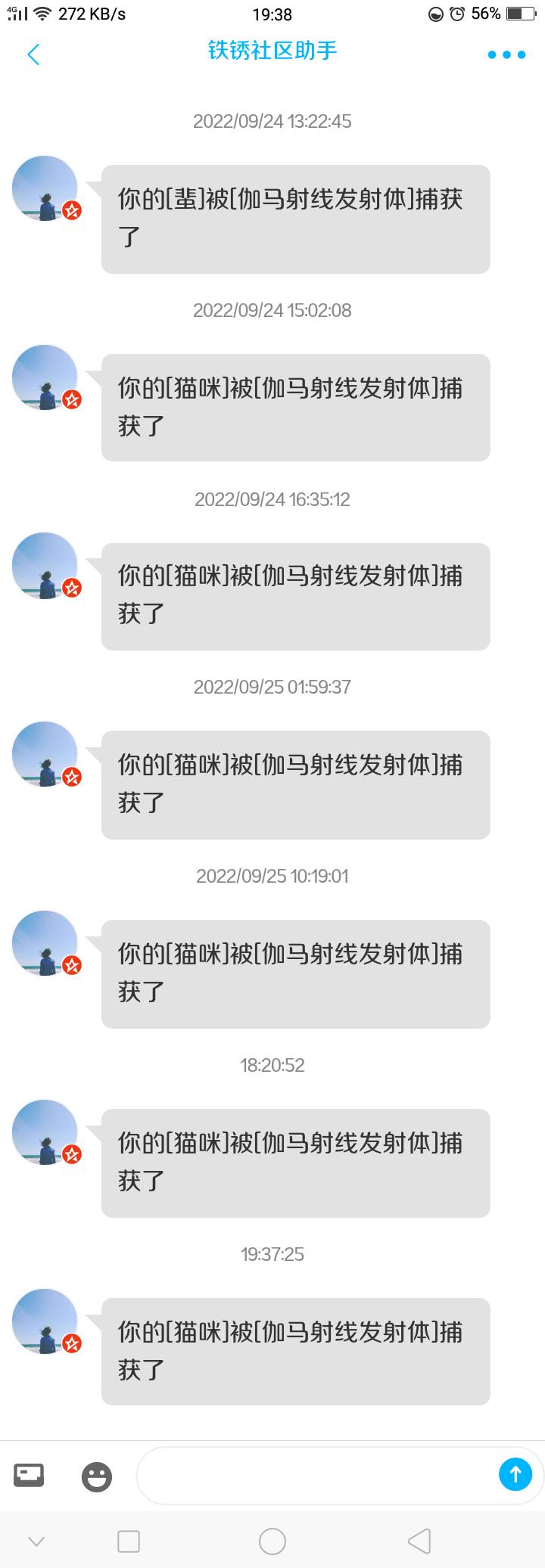Open the three-dot more options menu
Image resolution: width=545 pixels, height=1568 pixels.
click(506, 54)
